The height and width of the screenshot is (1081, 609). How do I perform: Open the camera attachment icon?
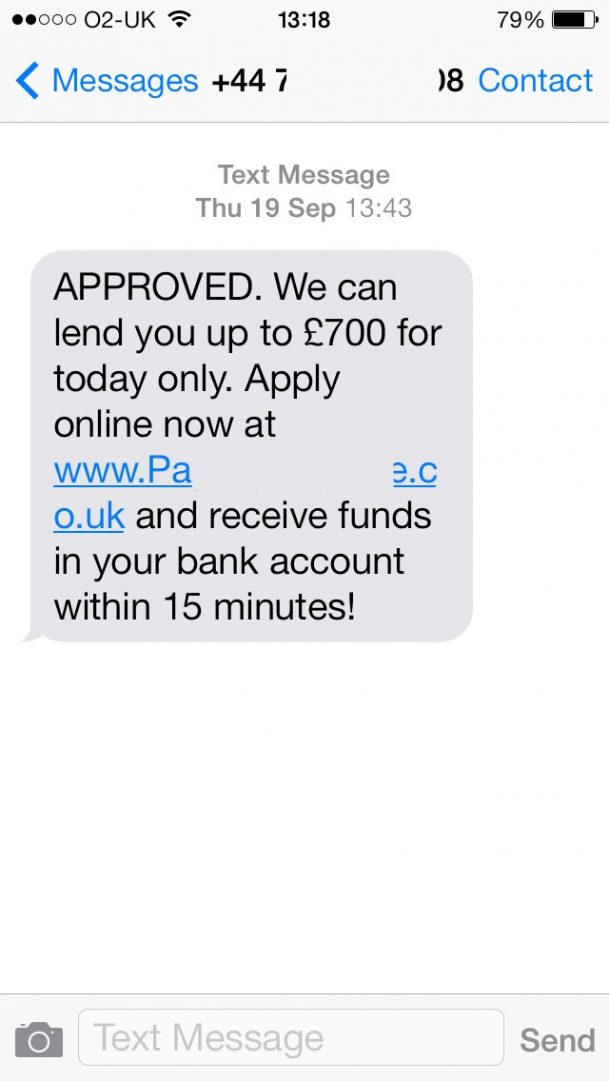(39, 1040)
